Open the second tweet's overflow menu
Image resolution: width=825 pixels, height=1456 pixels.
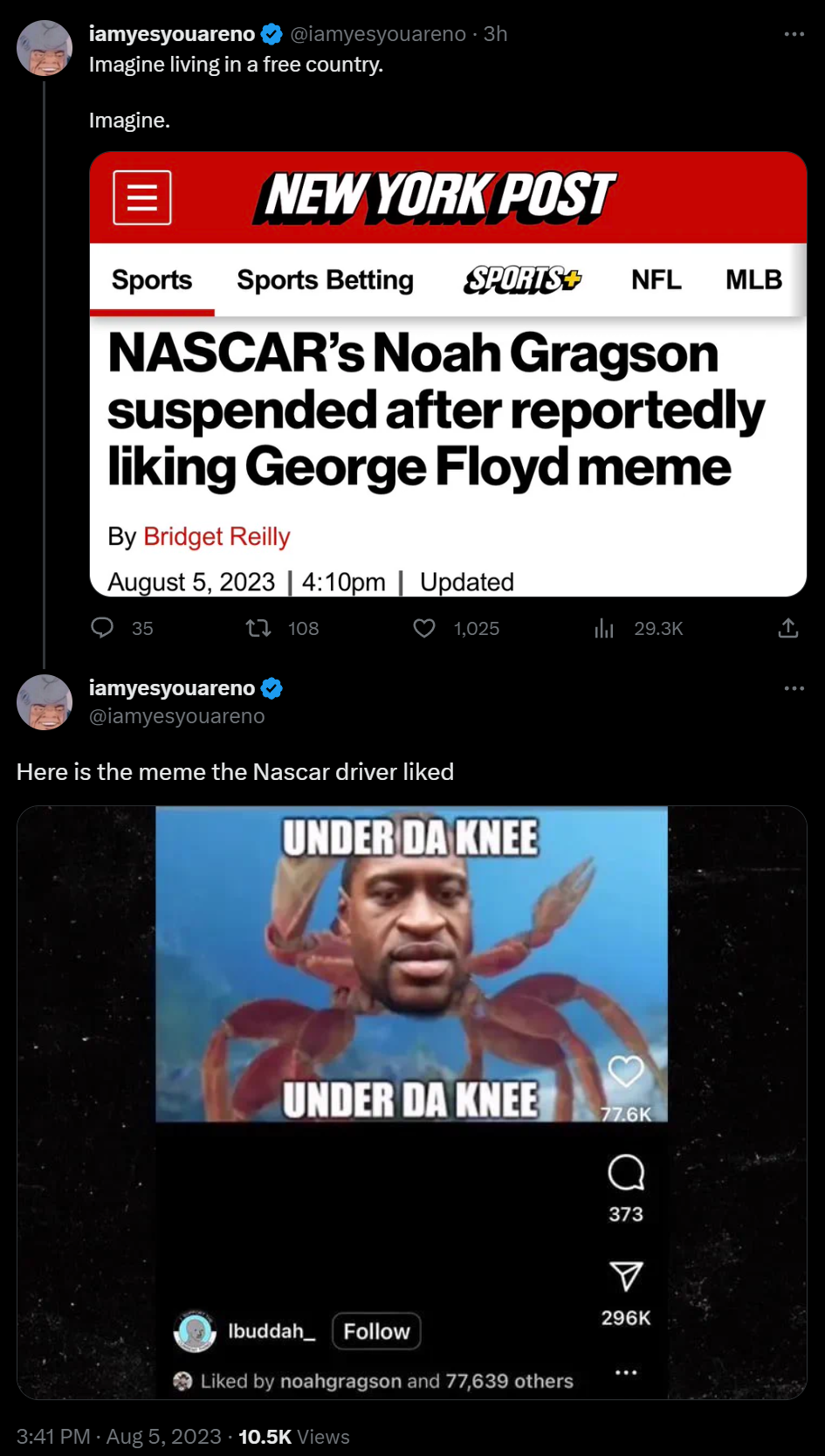794,688
